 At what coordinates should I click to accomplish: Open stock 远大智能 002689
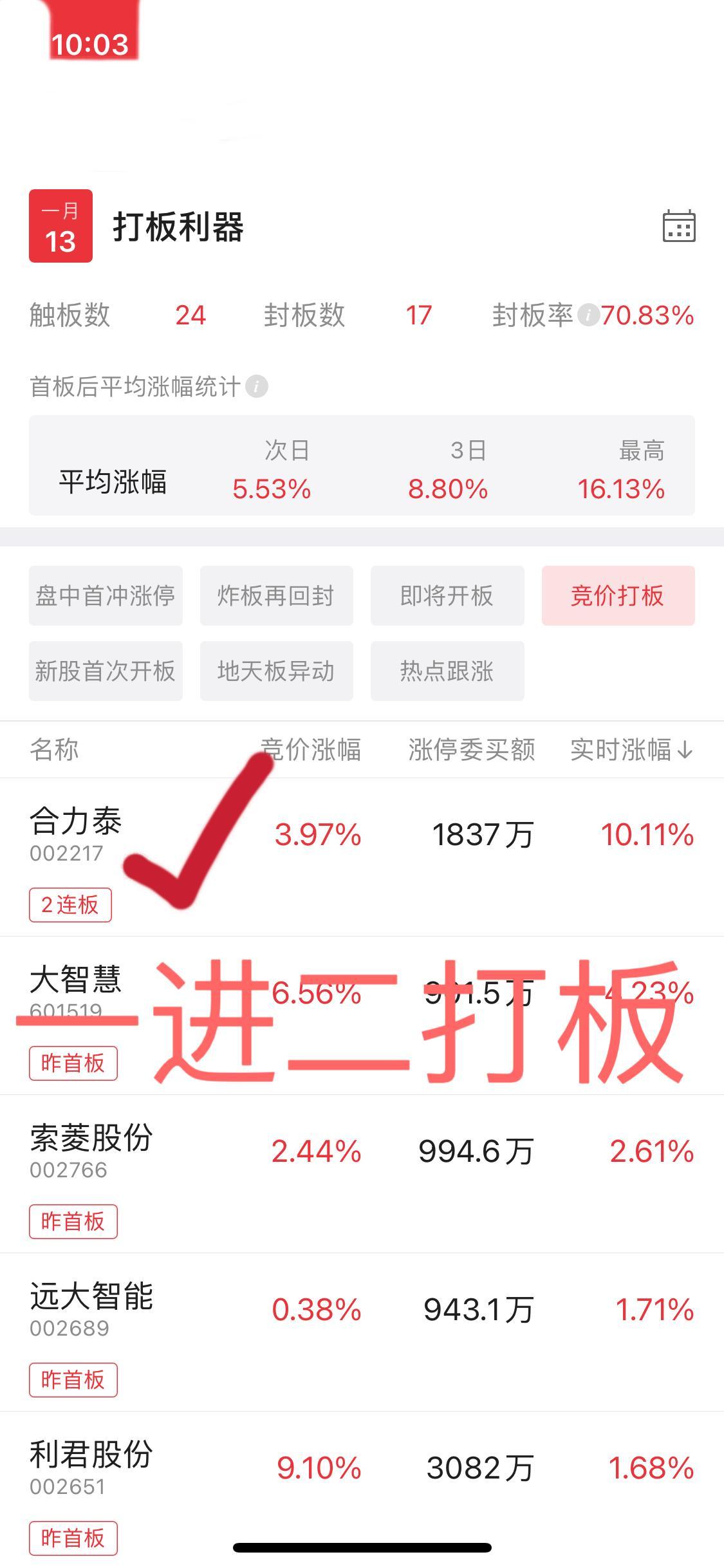[x=362, y=1332]
